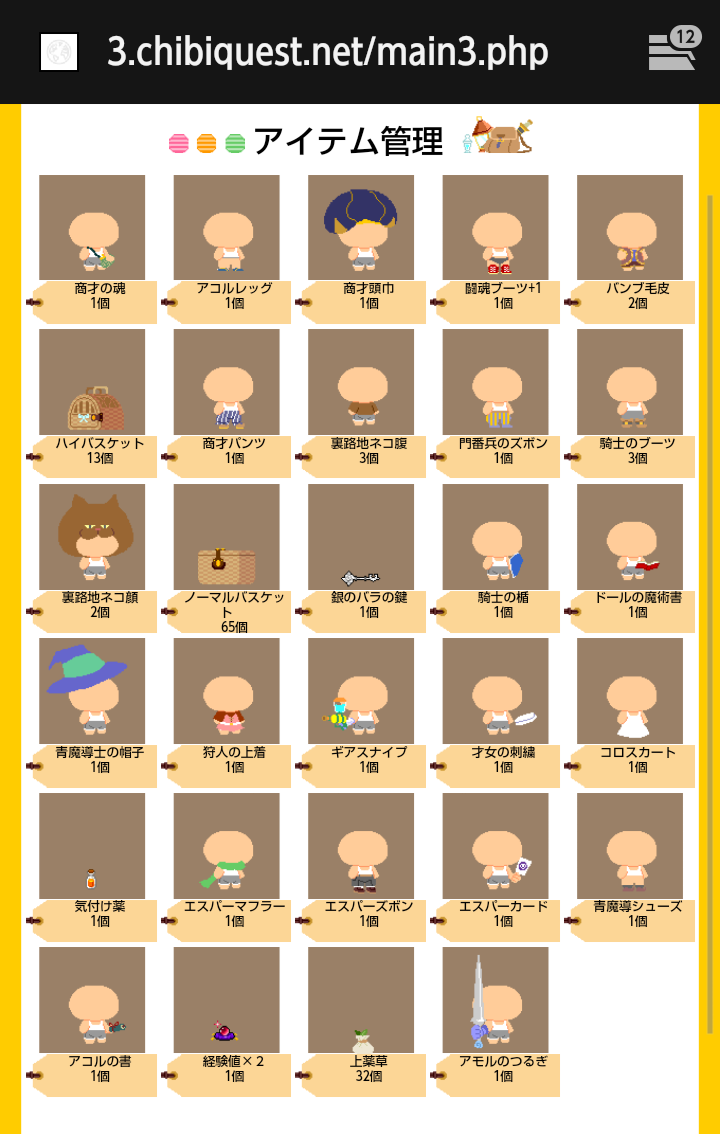This screenshot has height=1134, width=720.
Task: Choose the エスパーカード item
Action: tap(495, 846)
